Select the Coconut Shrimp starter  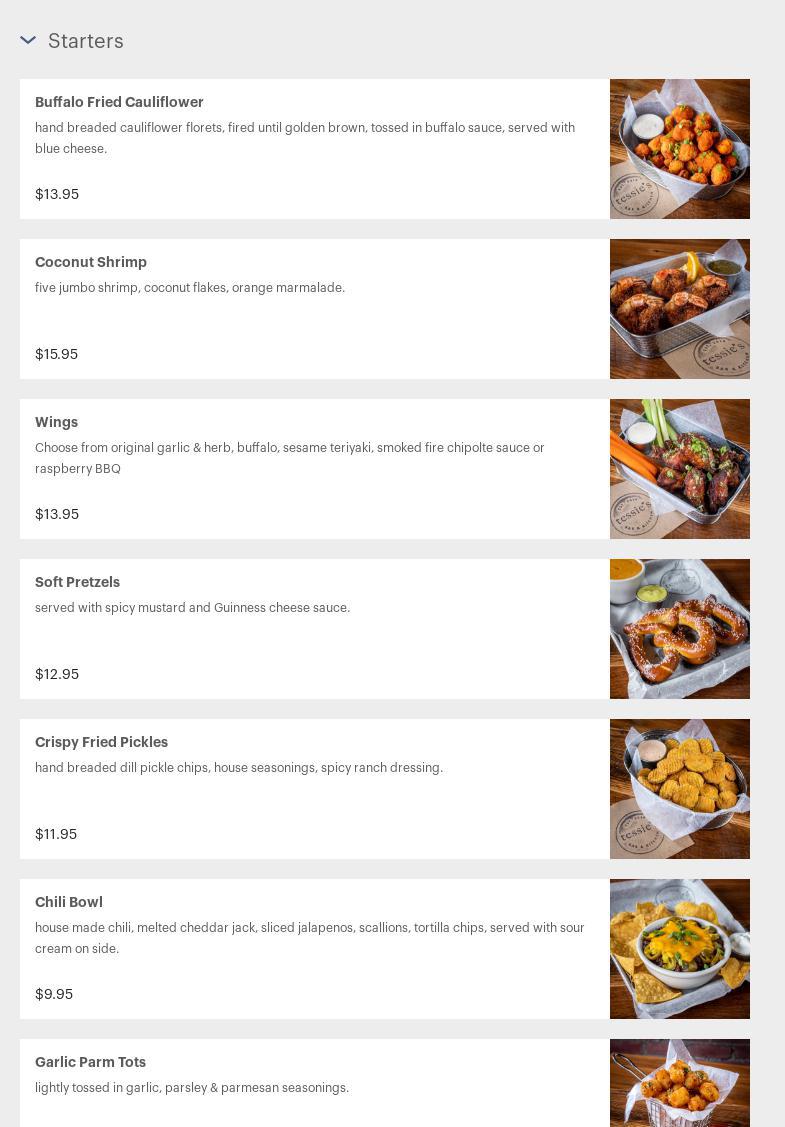pyautogui.click(x=91, y=262)
